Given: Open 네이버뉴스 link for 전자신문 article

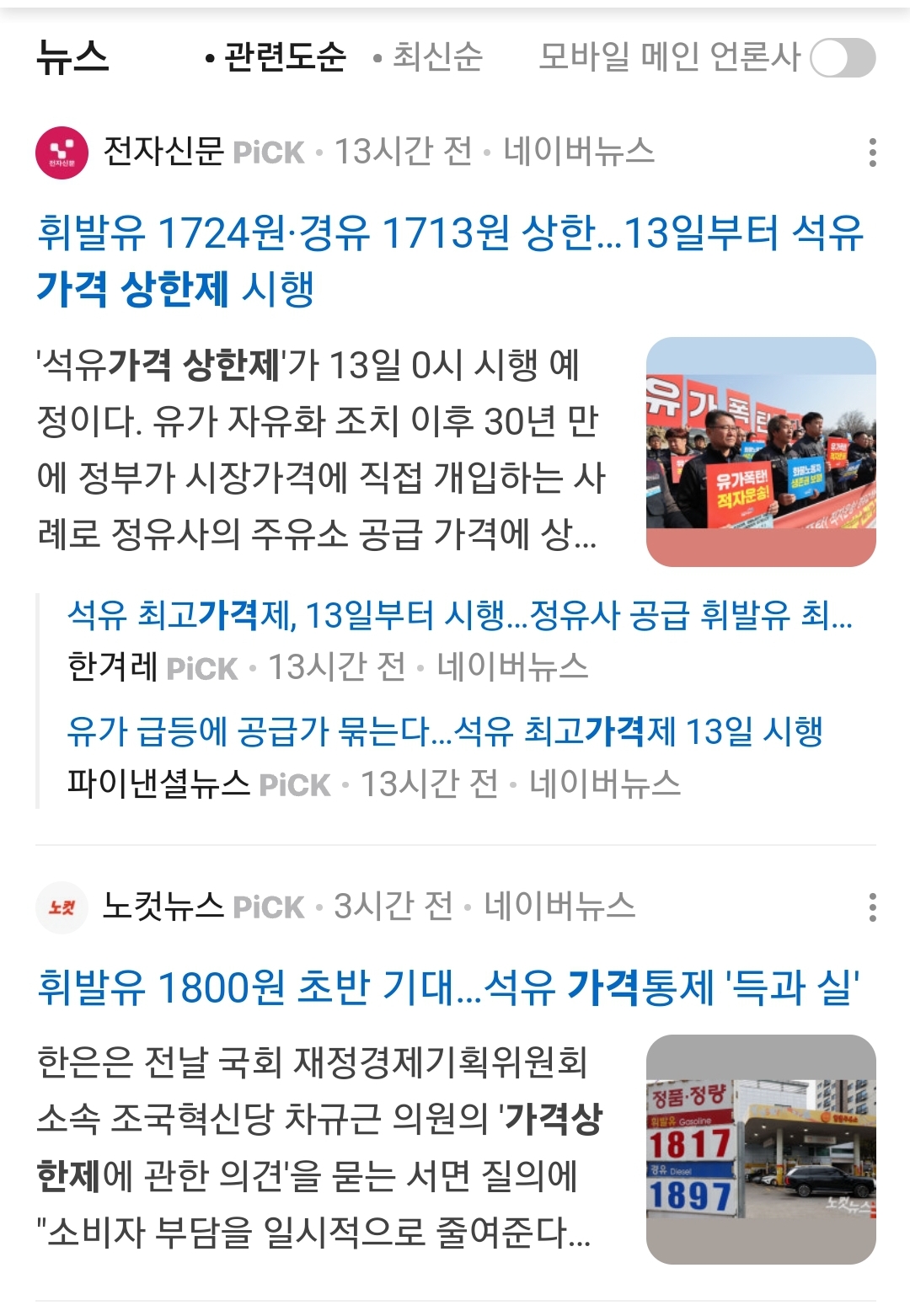Looking at the screenshot, I should (x=579, y=152).
